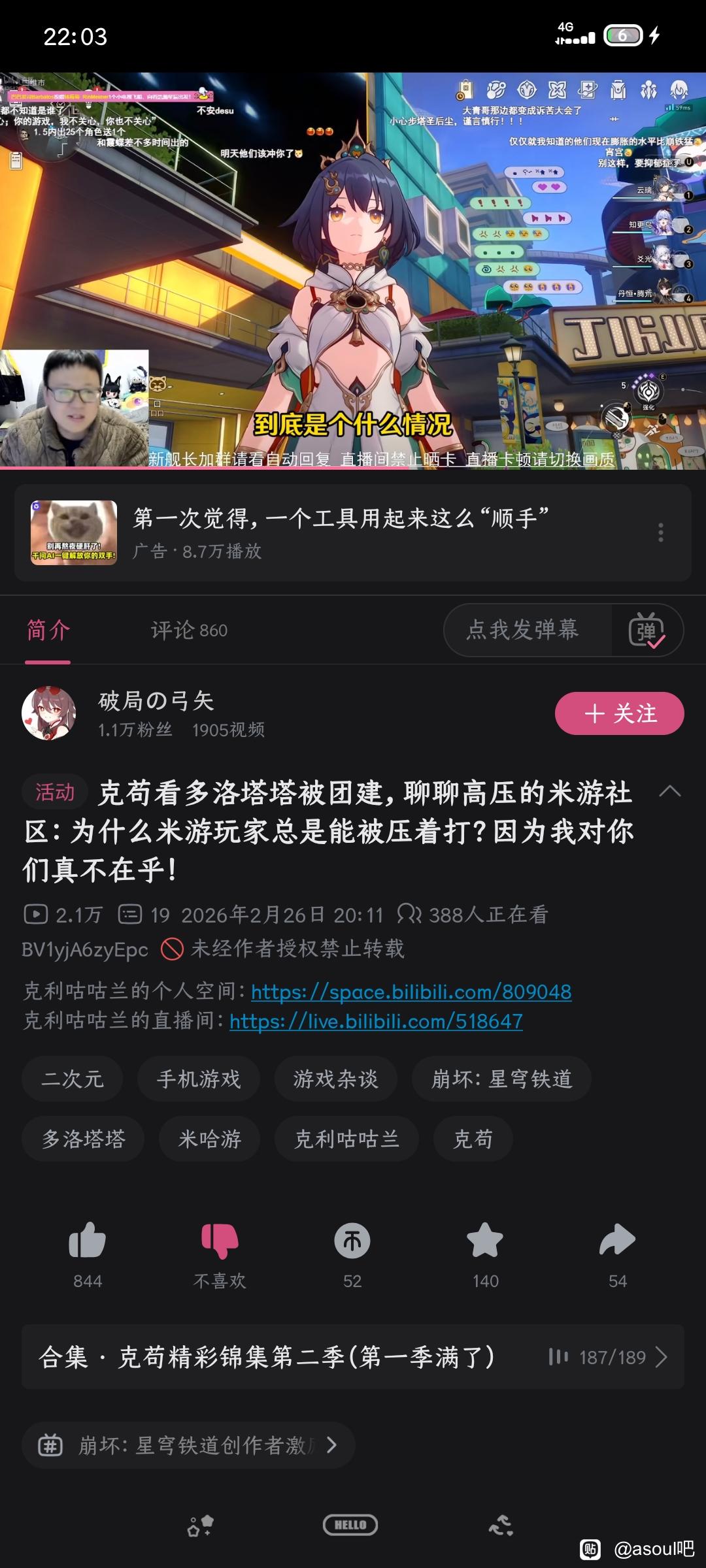Open the ad card about the handy tool

coord(353,532)
